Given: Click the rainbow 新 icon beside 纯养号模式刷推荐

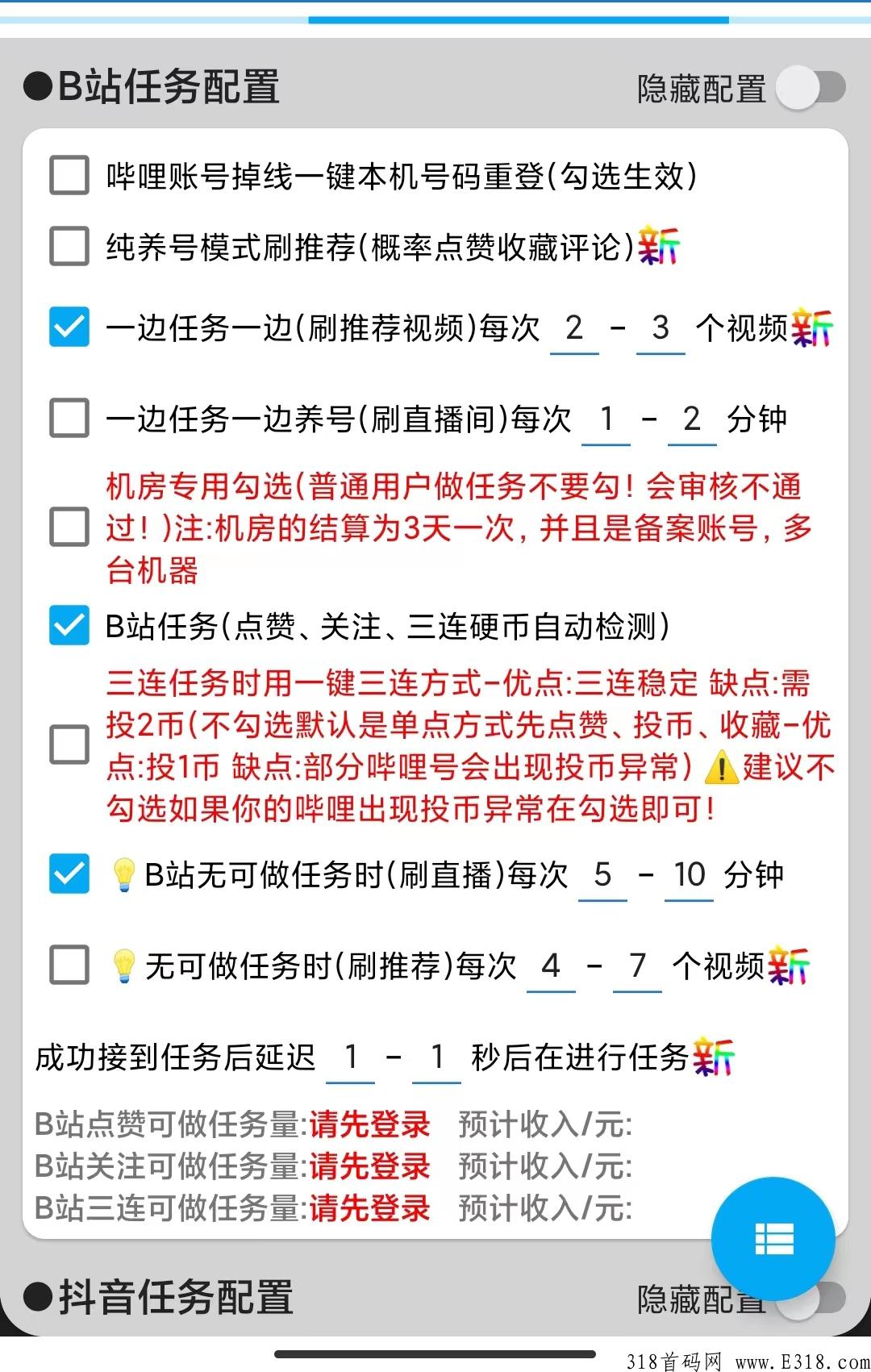Looking at the screenshot, I should click(658, 246).
